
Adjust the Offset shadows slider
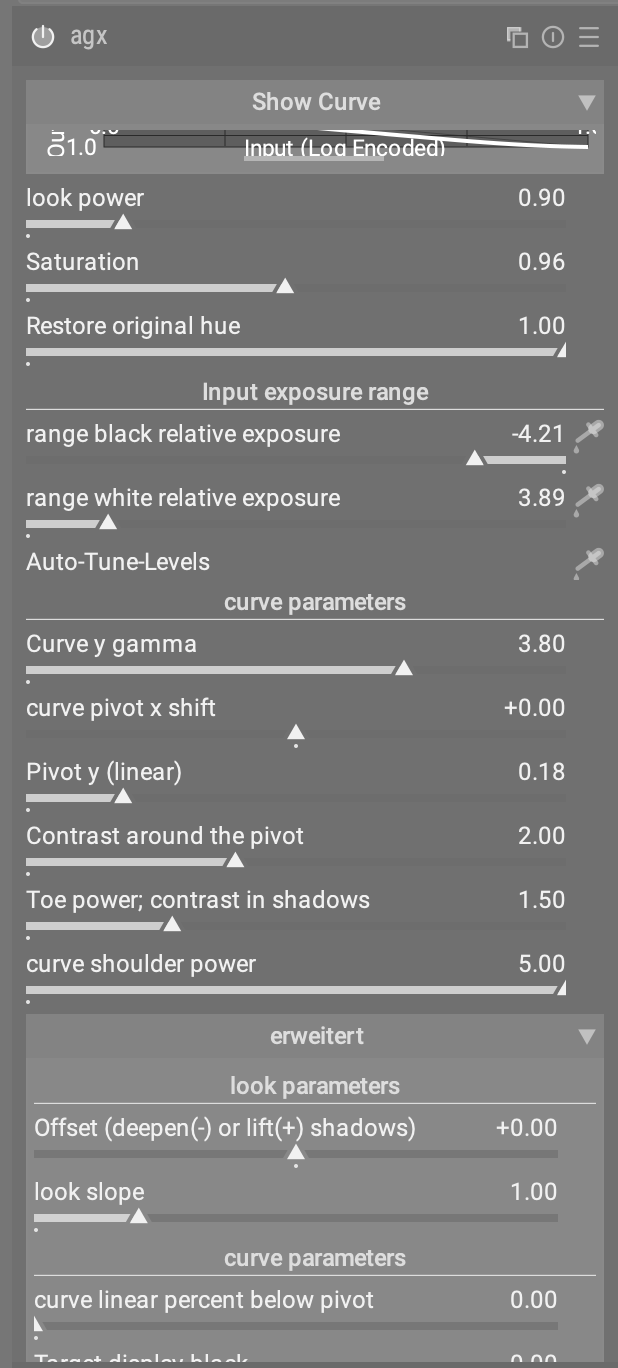click(x=296, y=1153)
